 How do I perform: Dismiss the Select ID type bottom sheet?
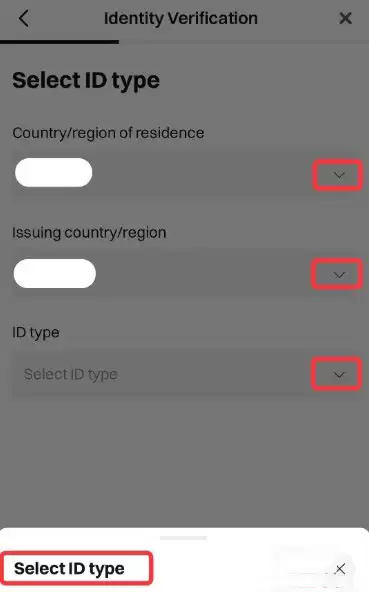(x=340, y=569)
